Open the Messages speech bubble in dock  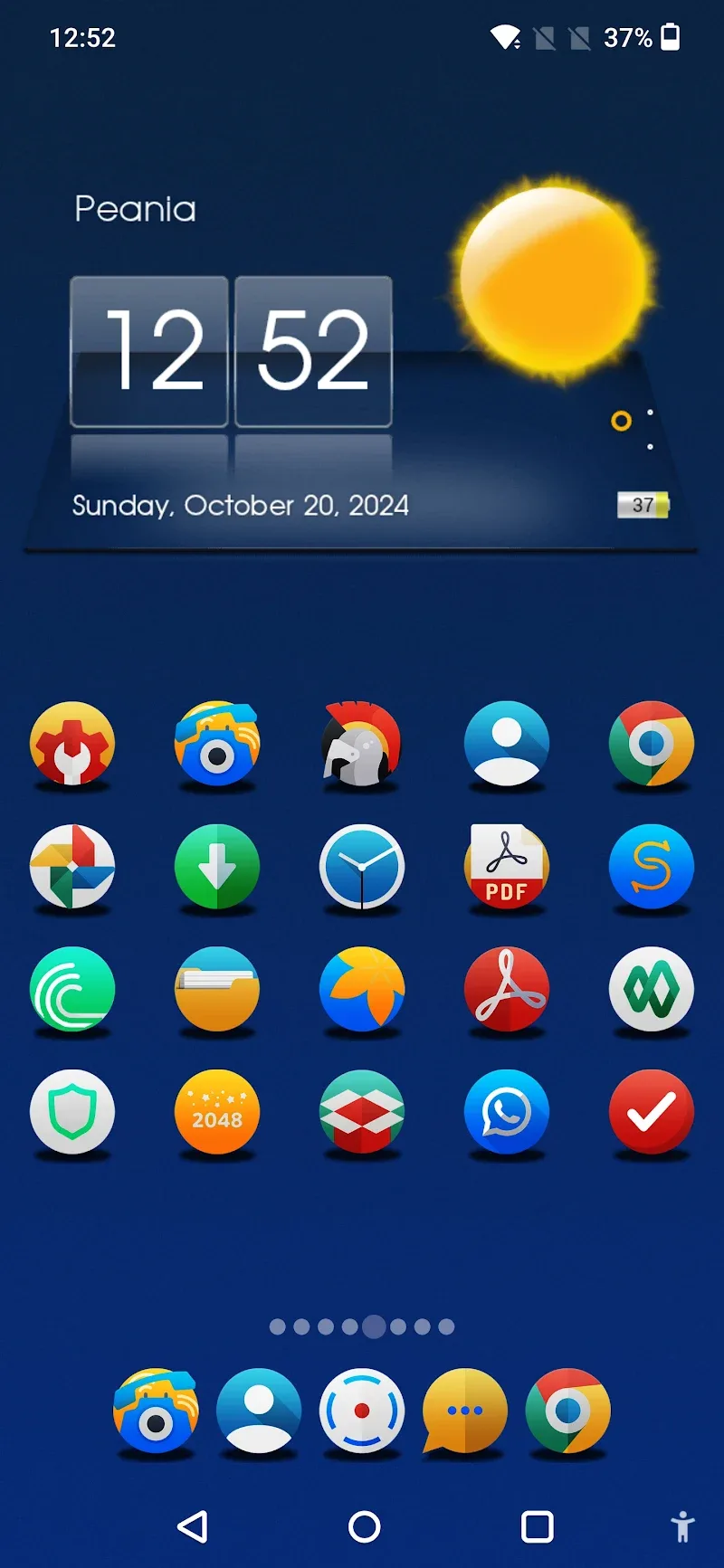(x=465, y=1411)
